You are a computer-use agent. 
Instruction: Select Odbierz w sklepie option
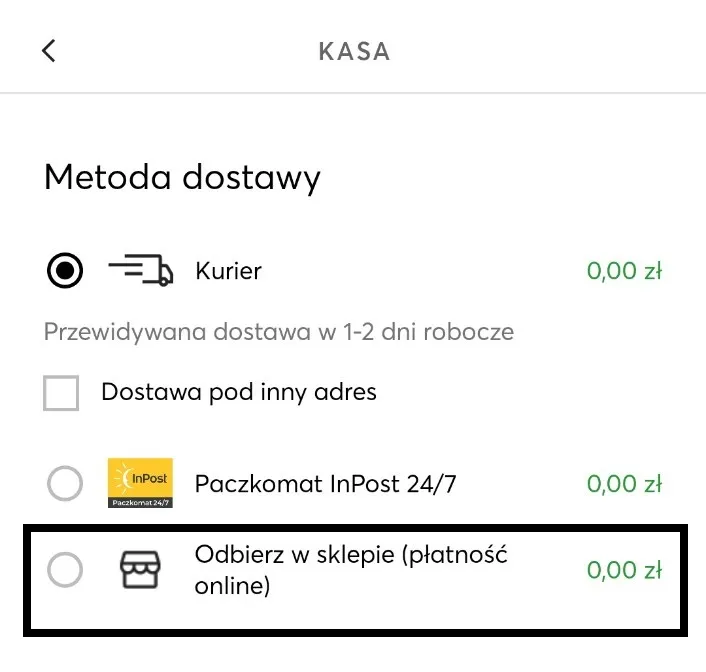click(65, 571)
